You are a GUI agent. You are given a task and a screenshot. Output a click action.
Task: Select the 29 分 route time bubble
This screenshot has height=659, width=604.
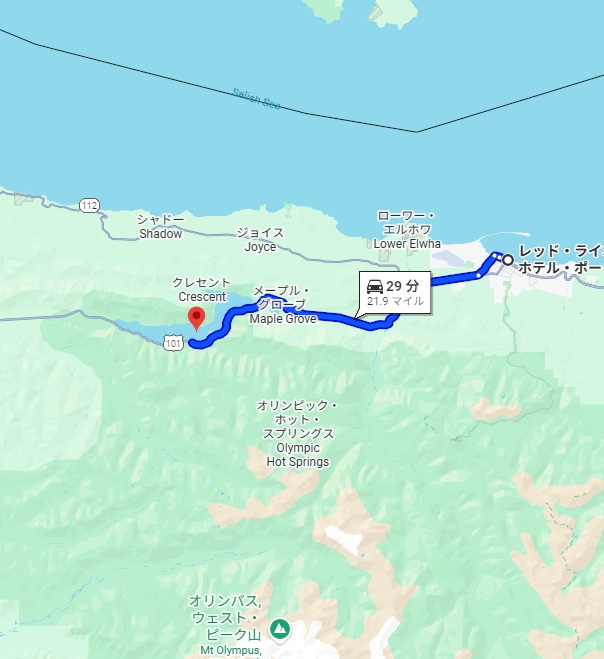point(395,292)
